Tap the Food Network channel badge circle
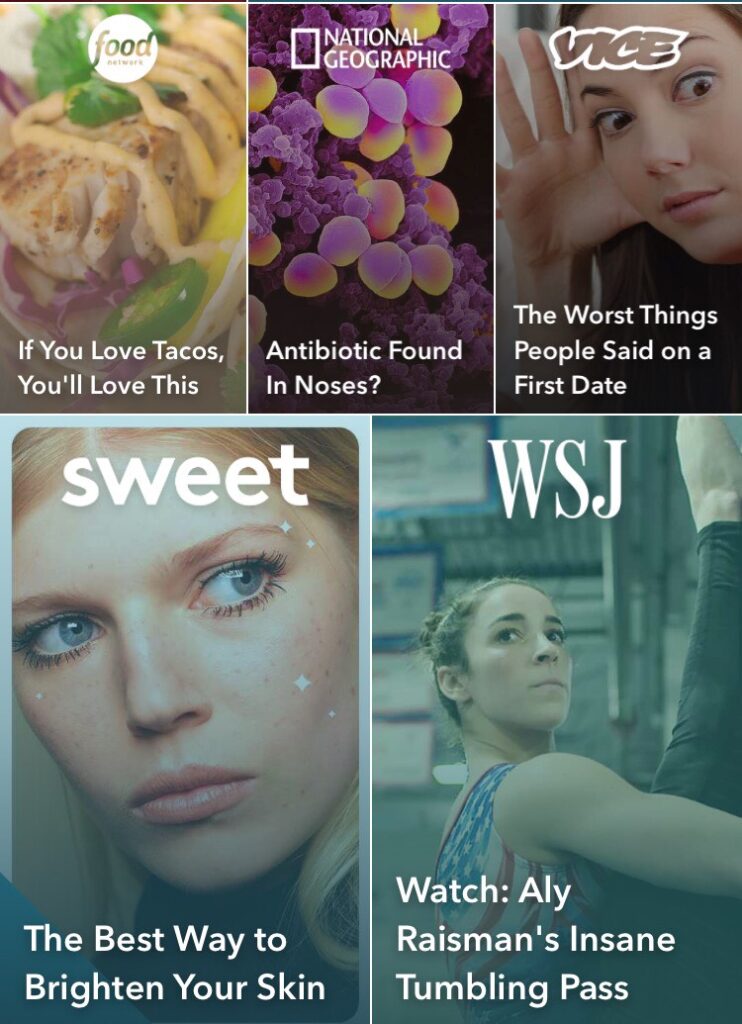742x1024 pixels. point(124,46)
